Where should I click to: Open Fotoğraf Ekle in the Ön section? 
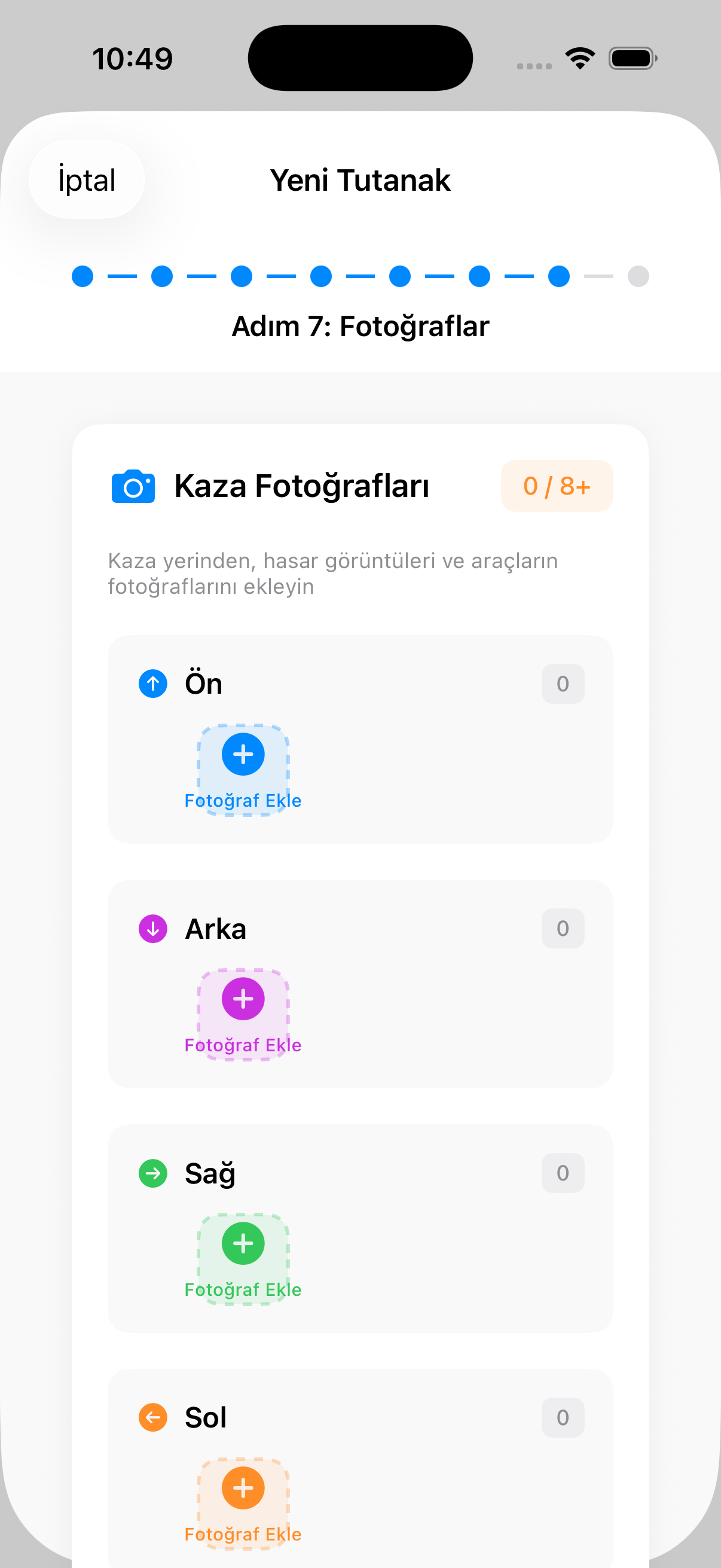click(x=243, y=800)
